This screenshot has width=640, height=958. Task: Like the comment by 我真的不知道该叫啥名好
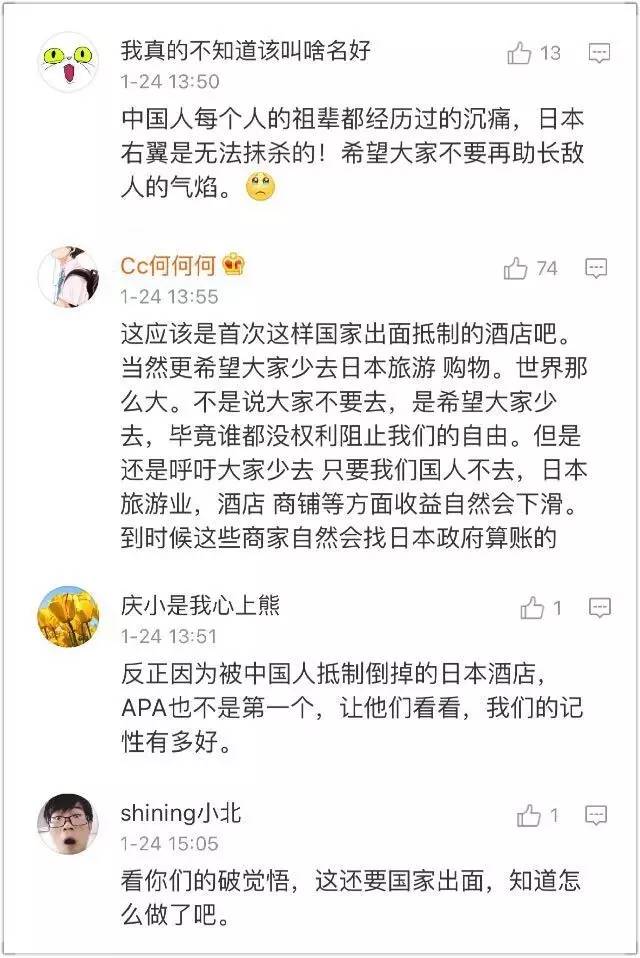coord(520,54)
